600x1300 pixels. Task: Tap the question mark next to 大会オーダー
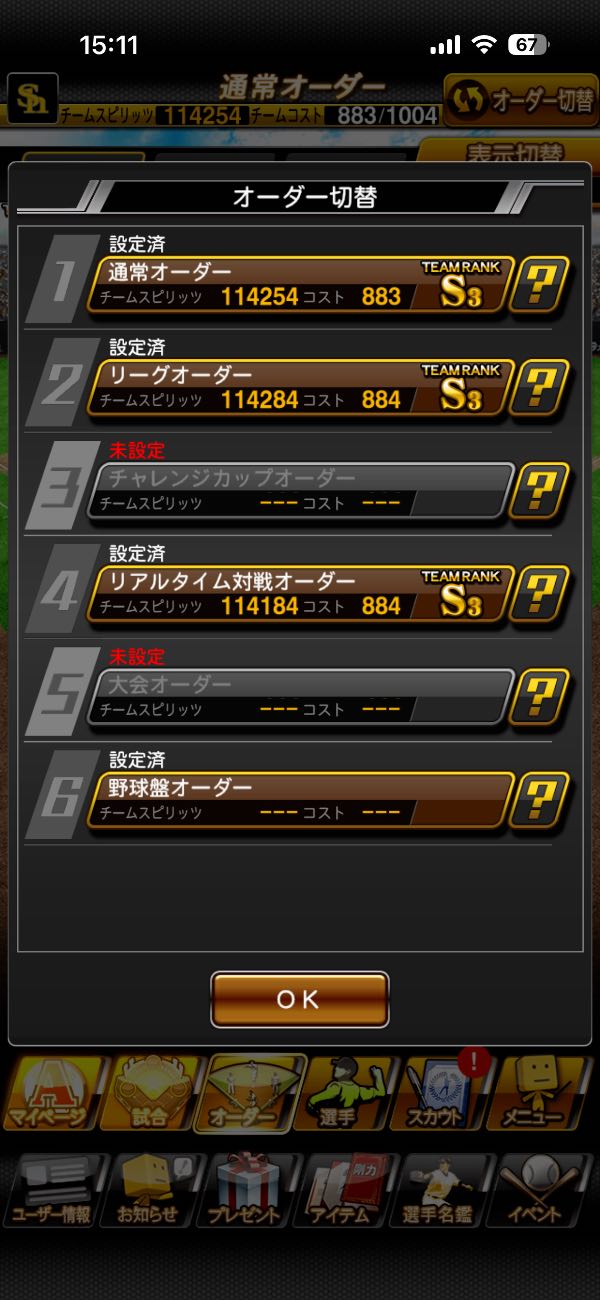coord(540,697)
